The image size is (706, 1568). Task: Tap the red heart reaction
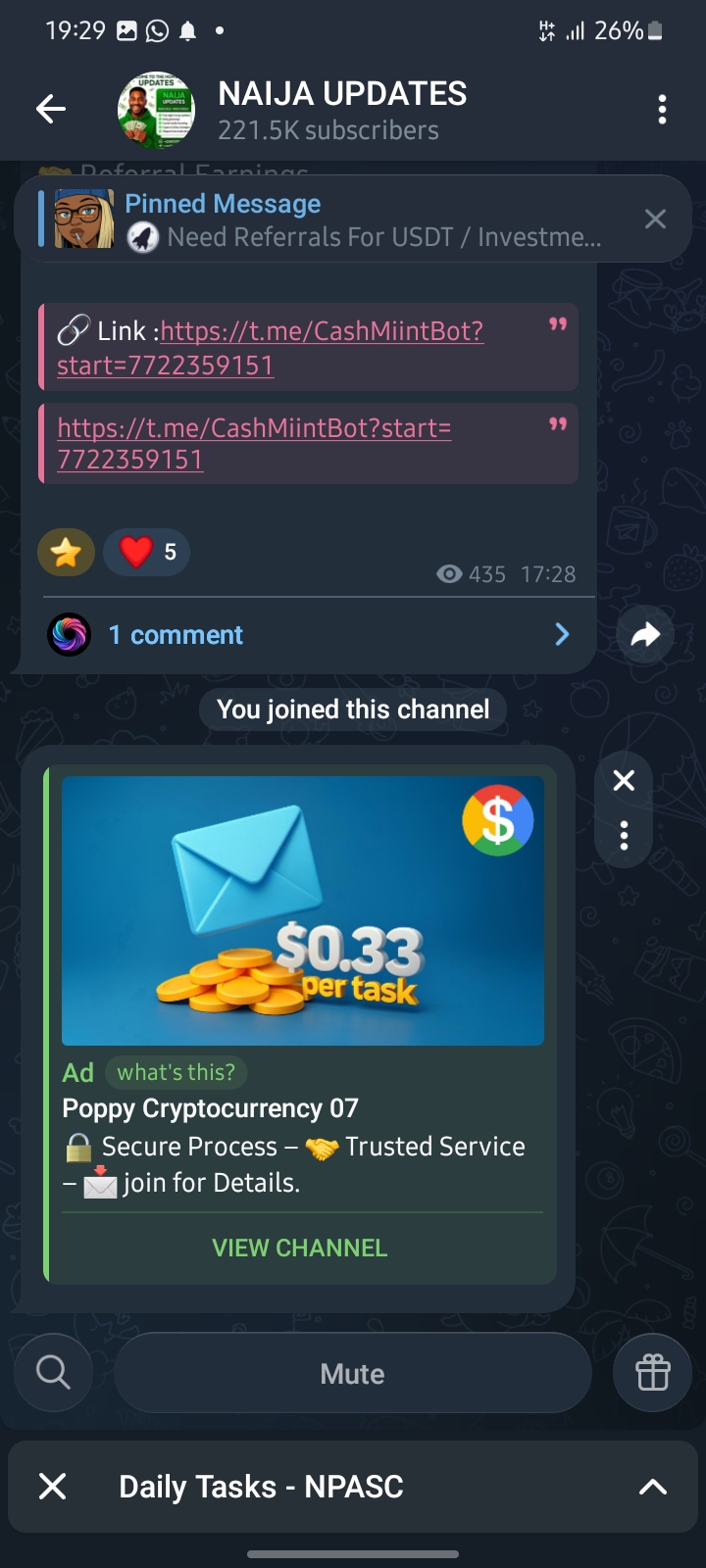click(146, 553)
